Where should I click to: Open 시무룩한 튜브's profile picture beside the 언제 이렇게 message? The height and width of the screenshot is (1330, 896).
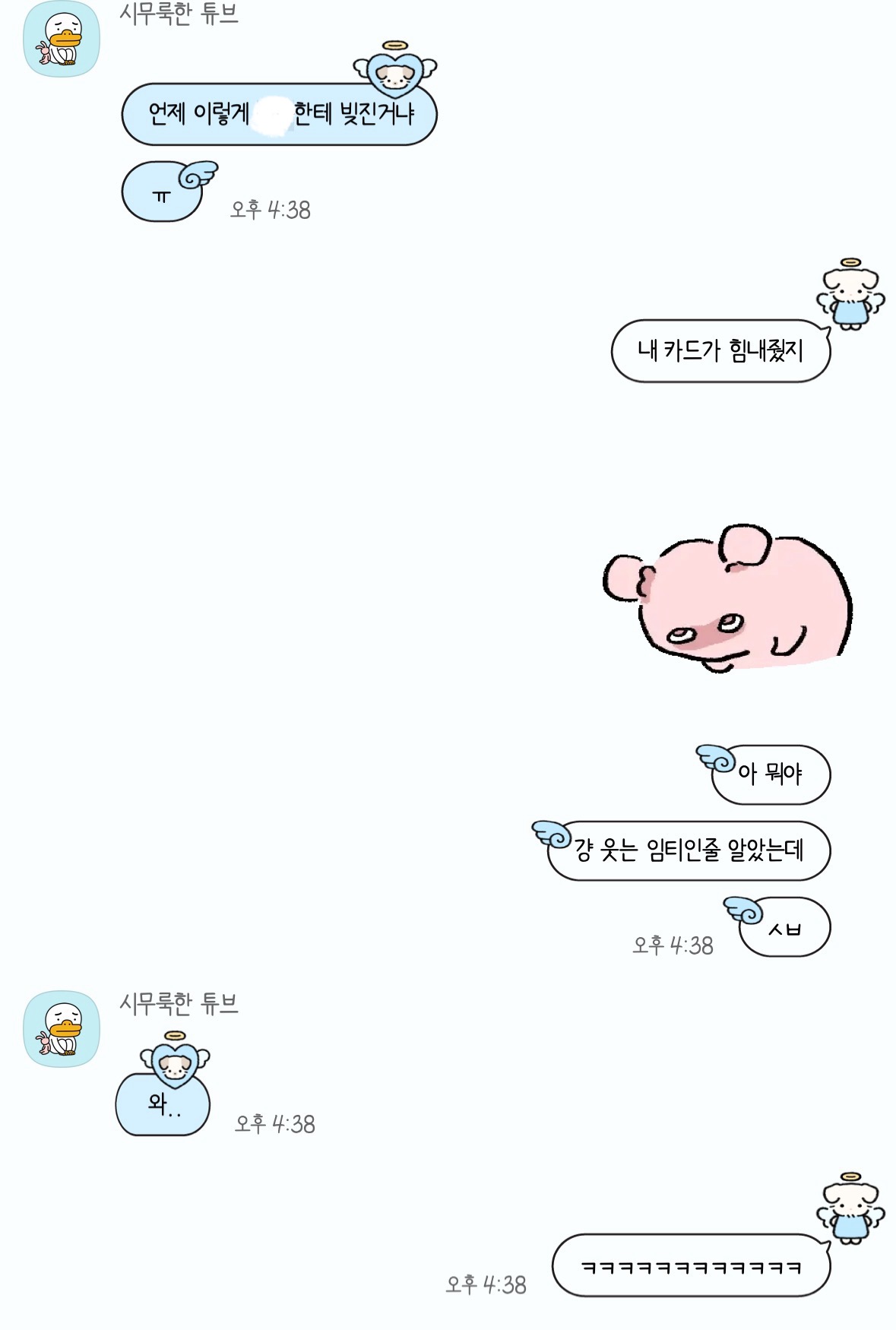pyautogui.click(x=62, y=40)
